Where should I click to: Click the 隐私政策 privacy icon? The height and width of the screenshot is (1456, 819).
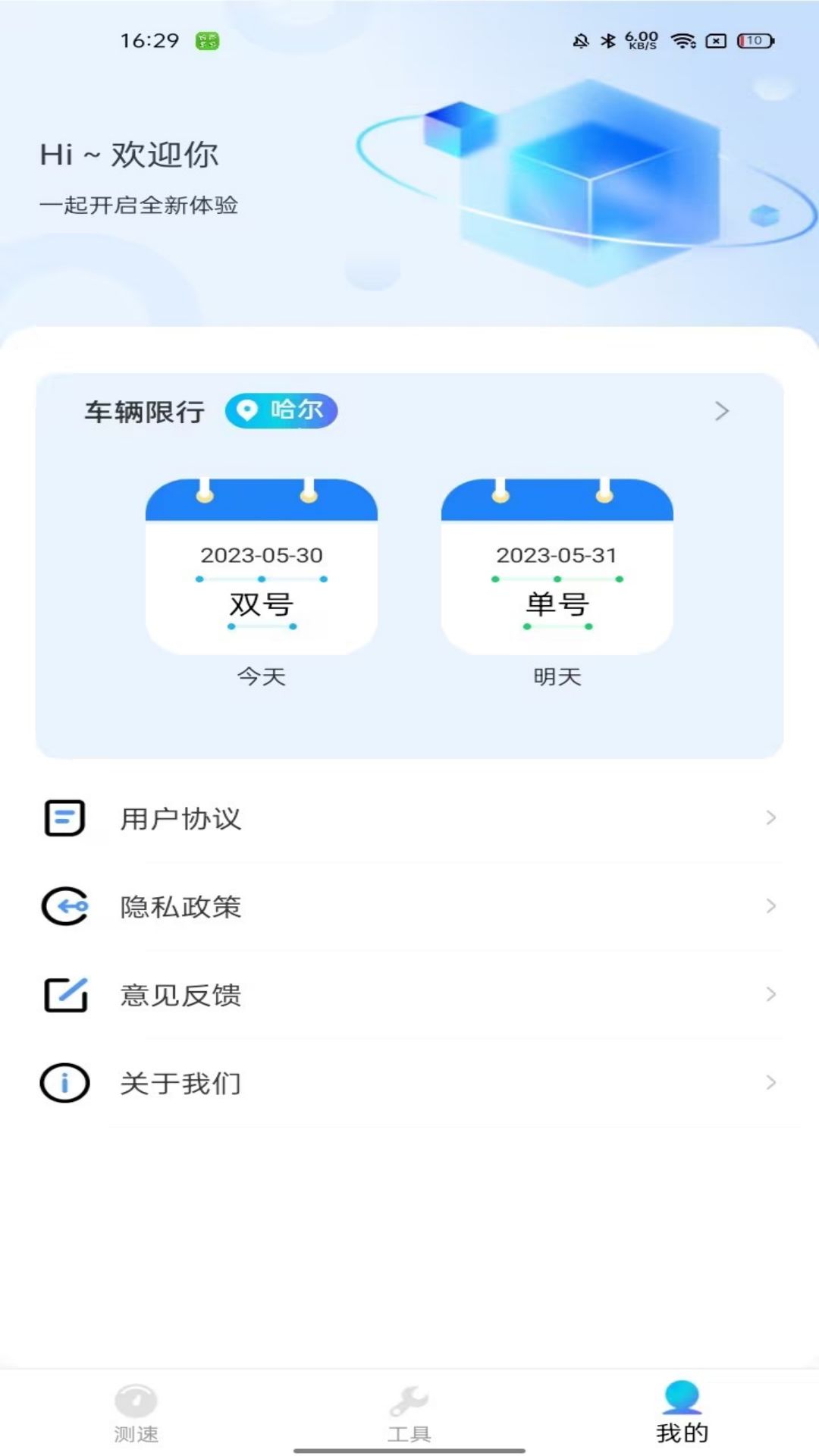click(65, 906)
